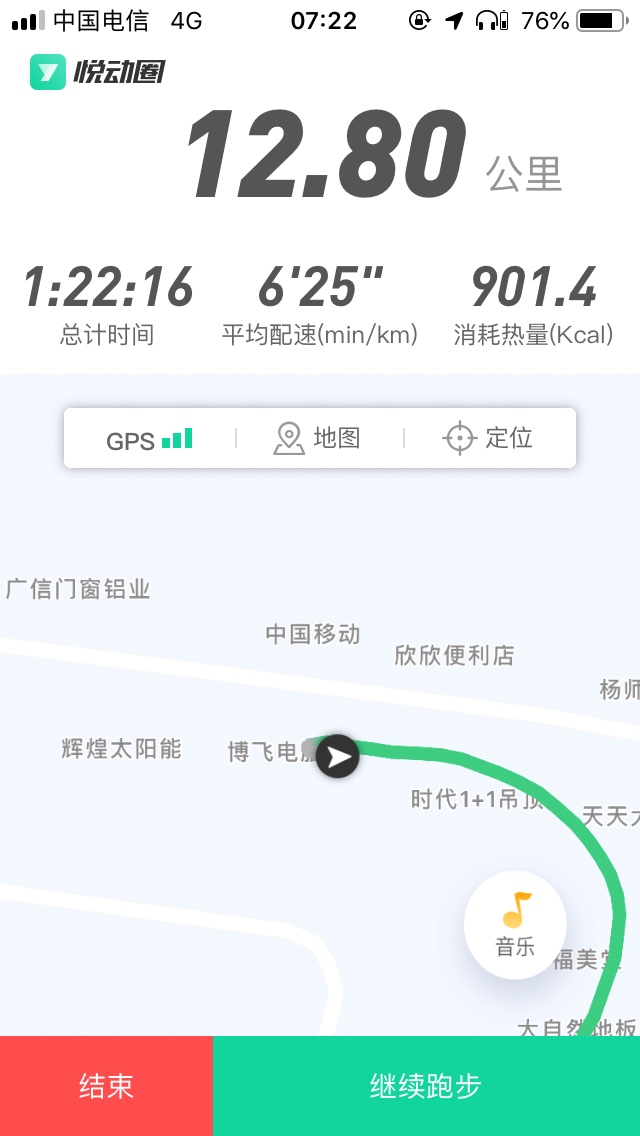640x1136 pixels.
Task: End the run with 结束
Action: (107, 1085)
